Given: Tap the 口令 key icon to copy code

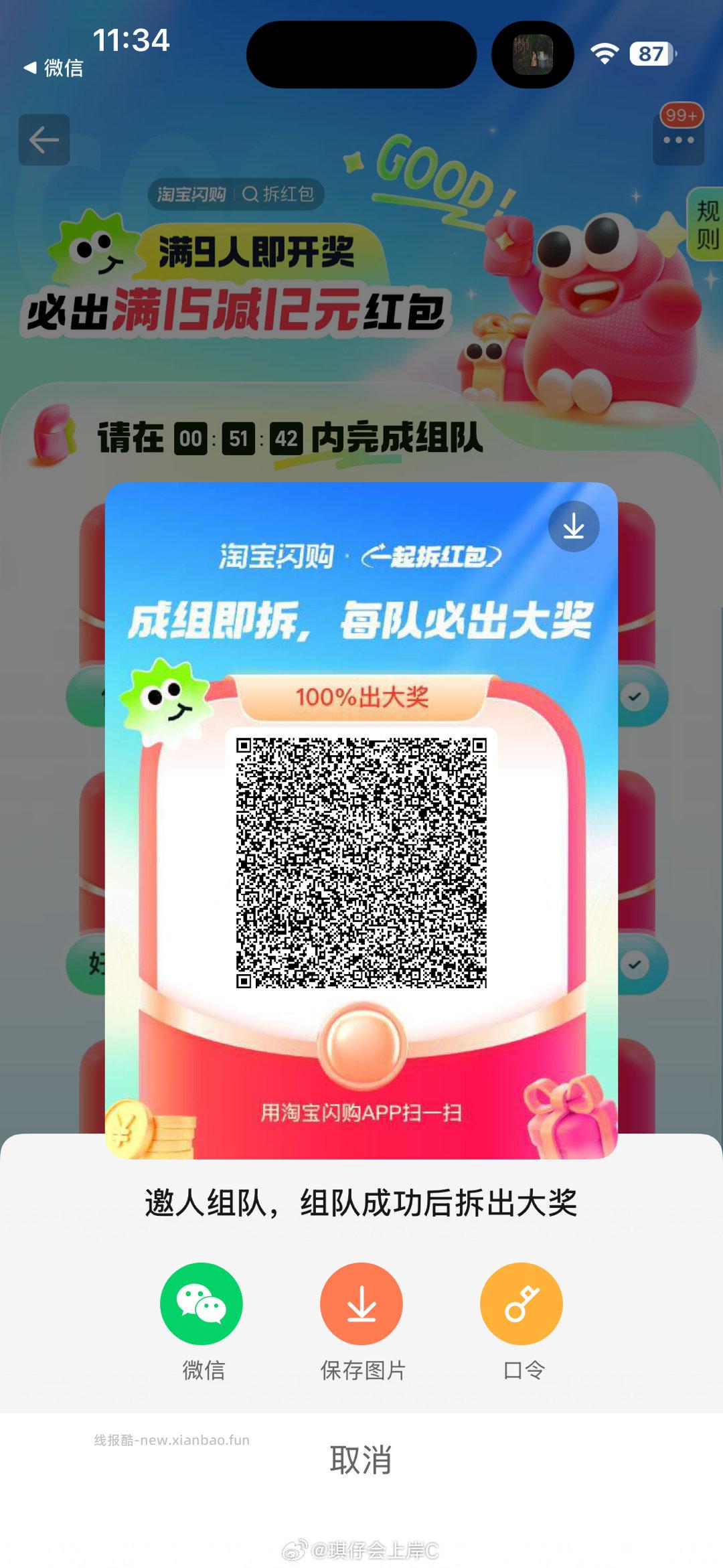Looking at the screenshot, I should click(524, 1304).
